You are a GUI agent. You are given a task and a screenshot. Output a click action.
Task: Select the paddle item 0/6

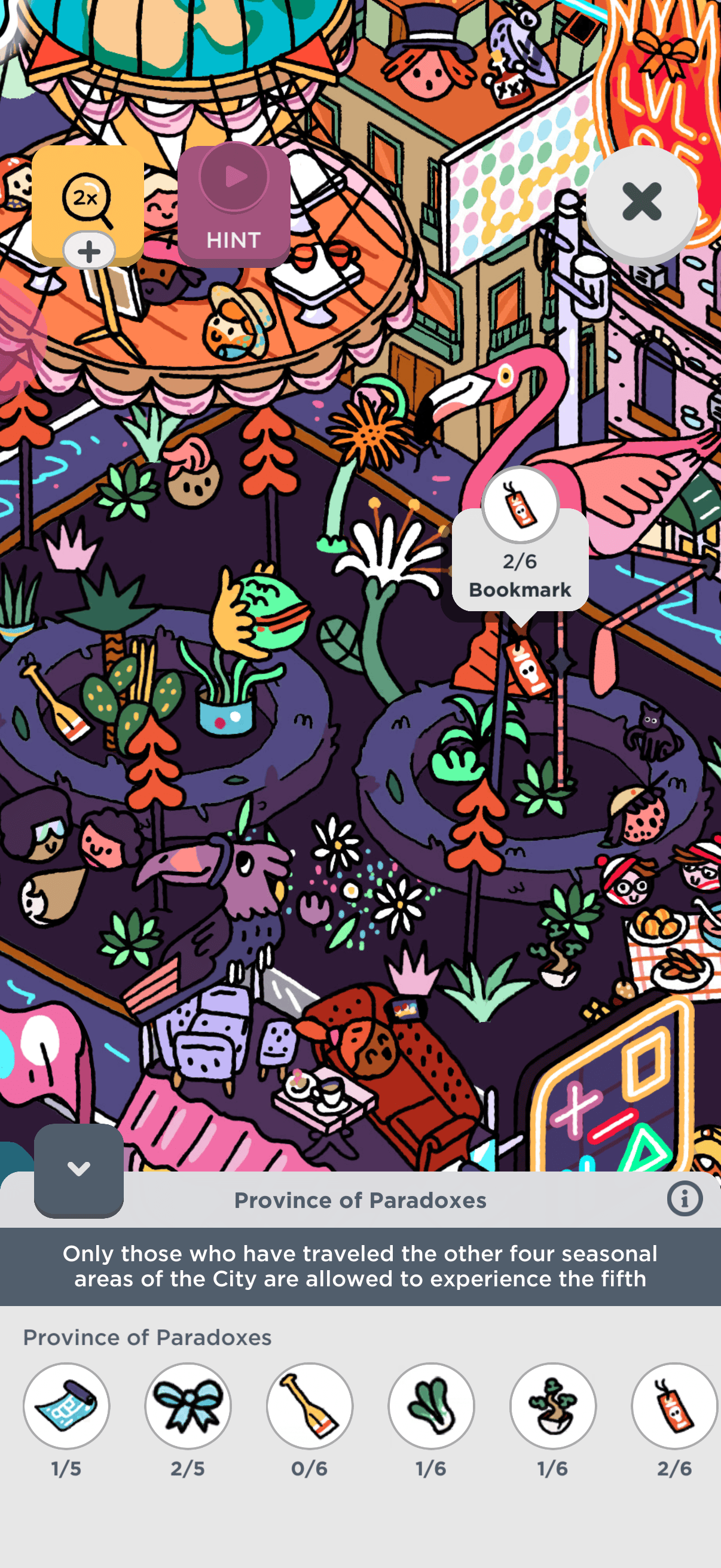tap(309, 1405)
